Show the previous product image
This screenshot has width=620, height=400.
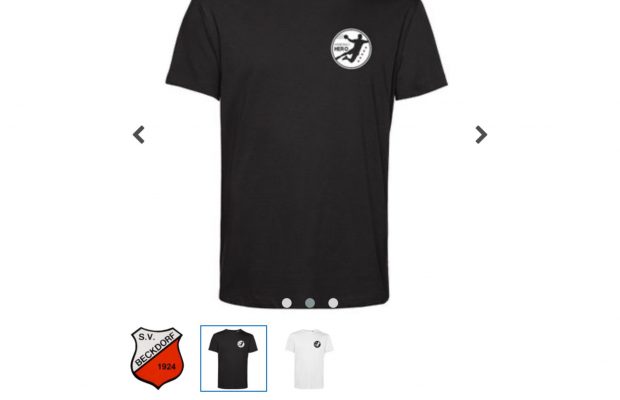pos(139,135)
